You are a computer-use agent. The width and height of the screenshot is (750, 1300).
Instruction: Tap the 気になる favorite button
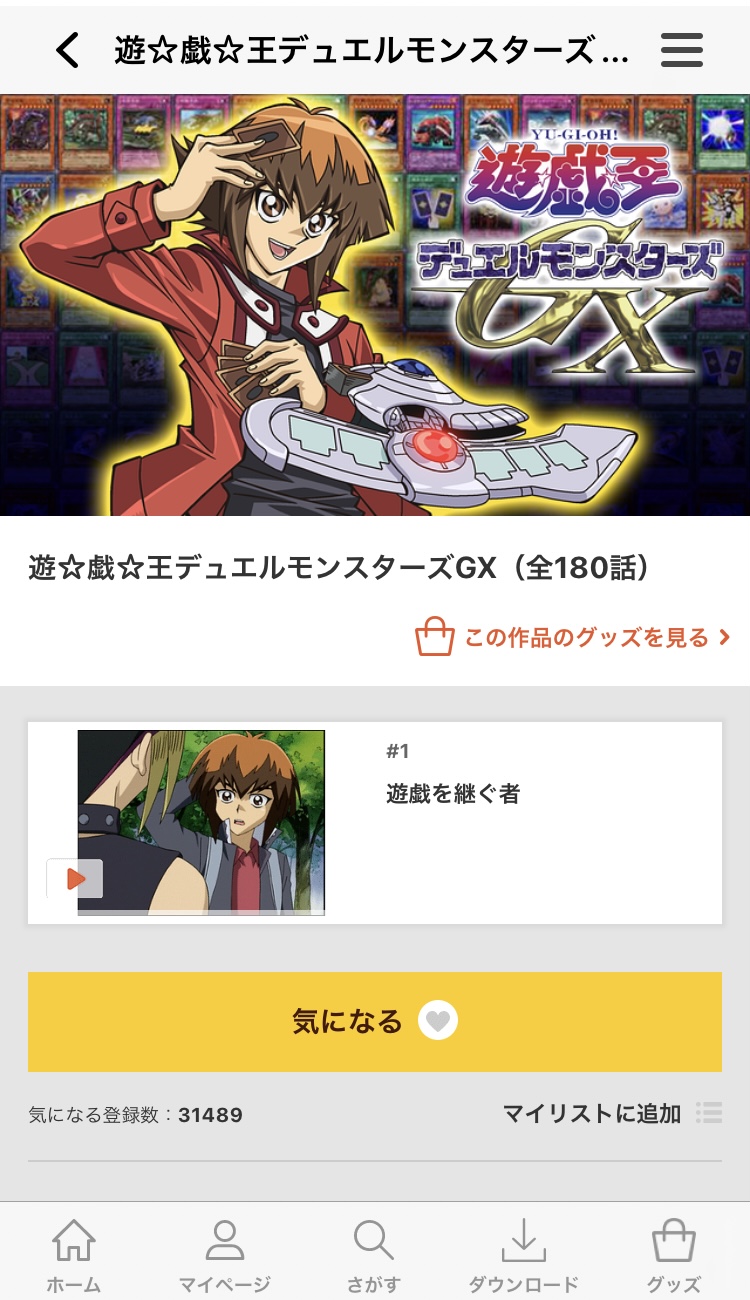pyautogui.click(x=375, y=1021)
